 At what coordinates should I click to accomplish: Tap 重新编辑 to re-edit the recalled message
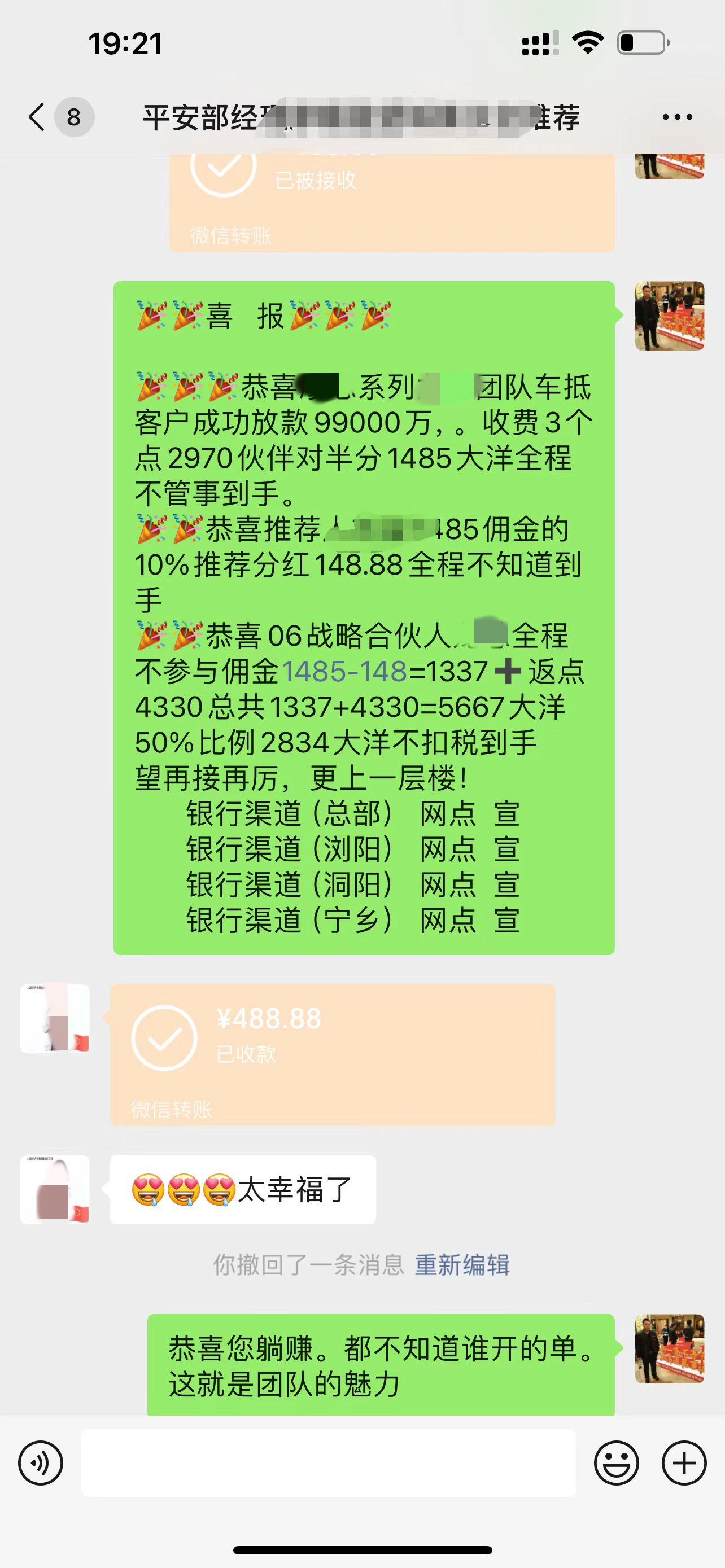(x=462, y=1265)
